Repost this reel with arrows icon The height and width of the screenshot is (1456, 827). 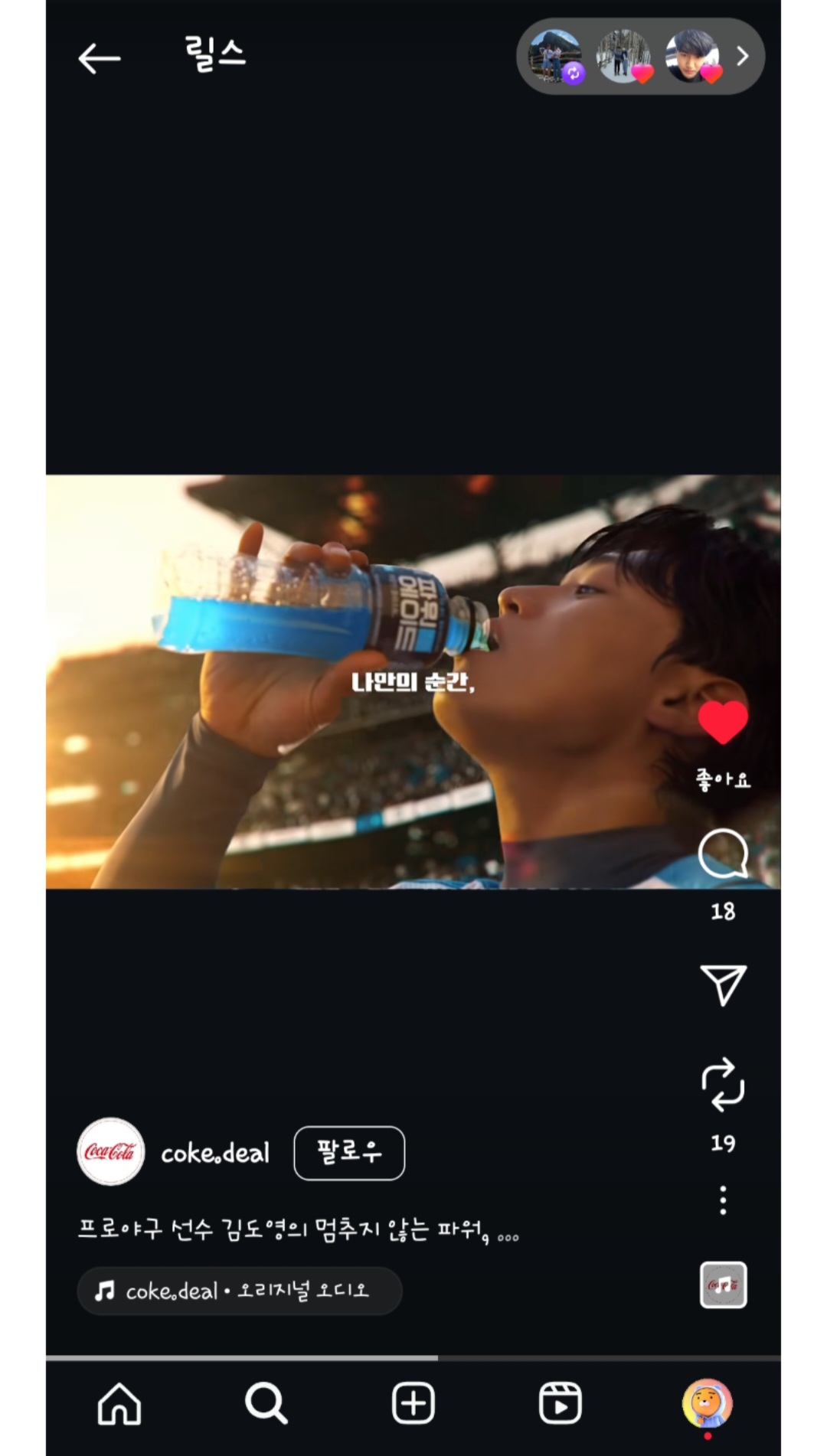(x=723, y=1085)
